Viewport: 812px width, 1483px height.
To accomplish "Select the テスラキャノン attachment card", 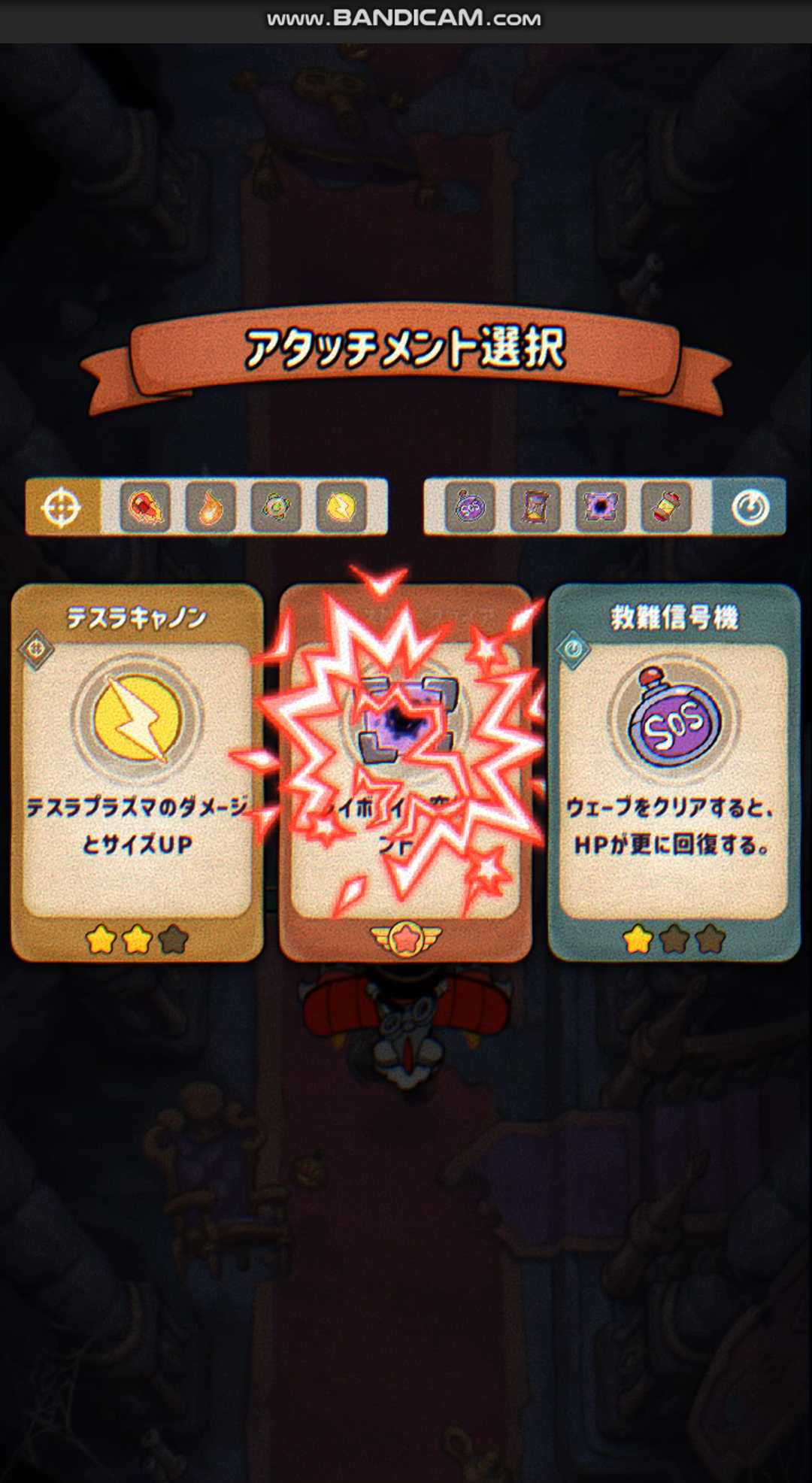I will [x=137, y=771].
